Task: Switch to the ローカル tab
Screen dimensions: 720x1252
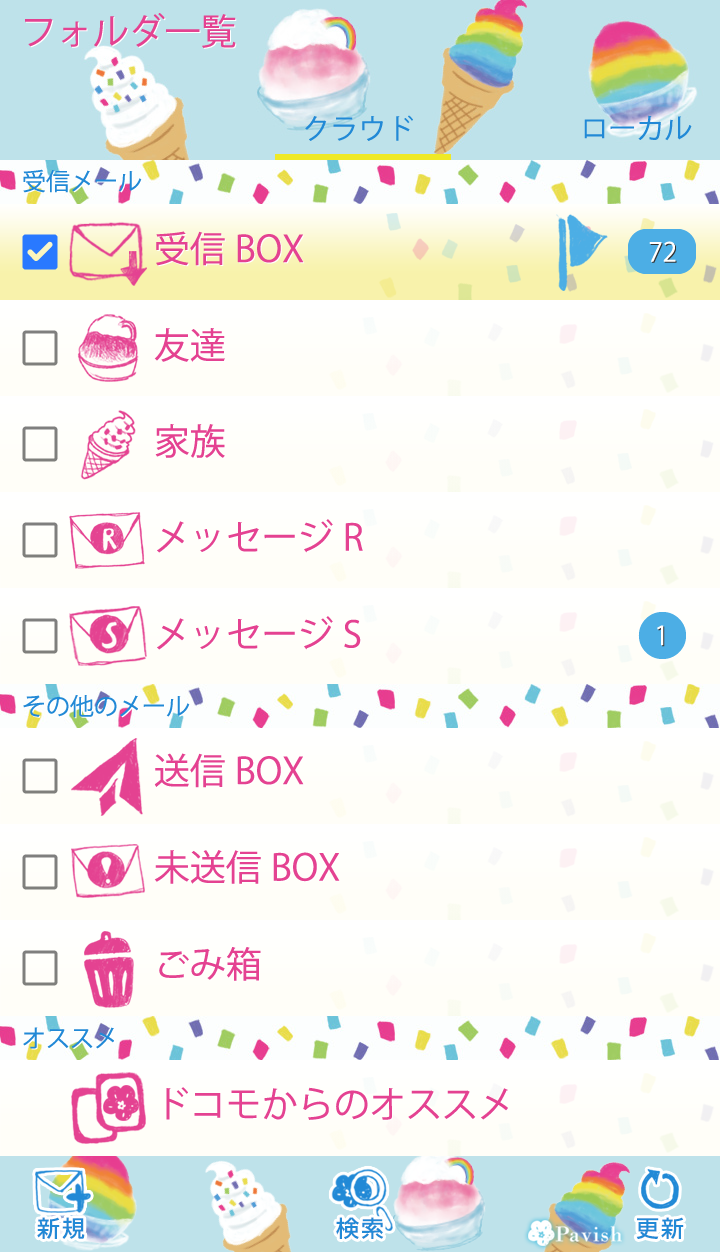Action: tap(636, 128)
